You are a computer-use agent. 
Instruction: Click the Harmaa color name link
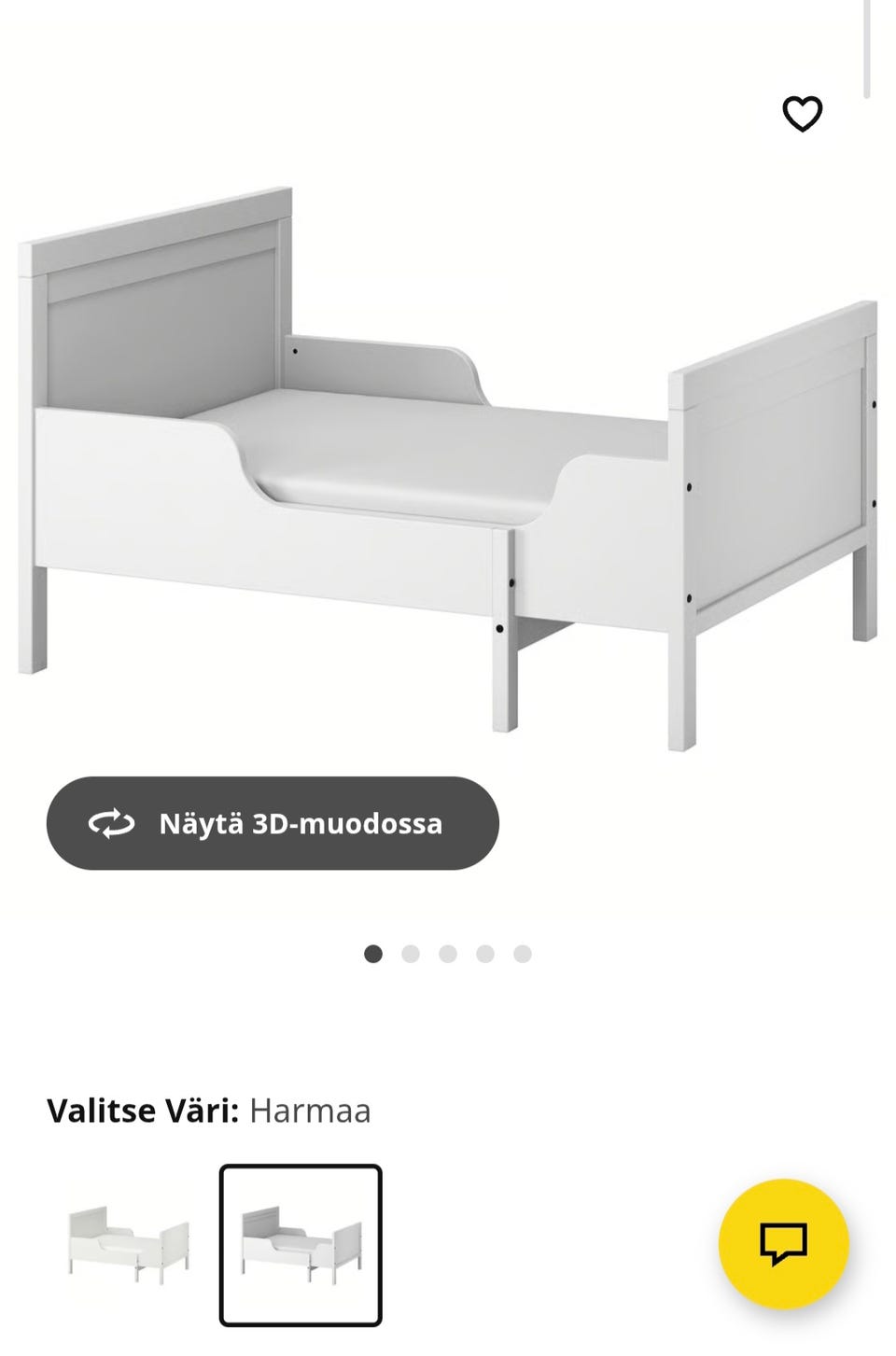pos(310,1111)
